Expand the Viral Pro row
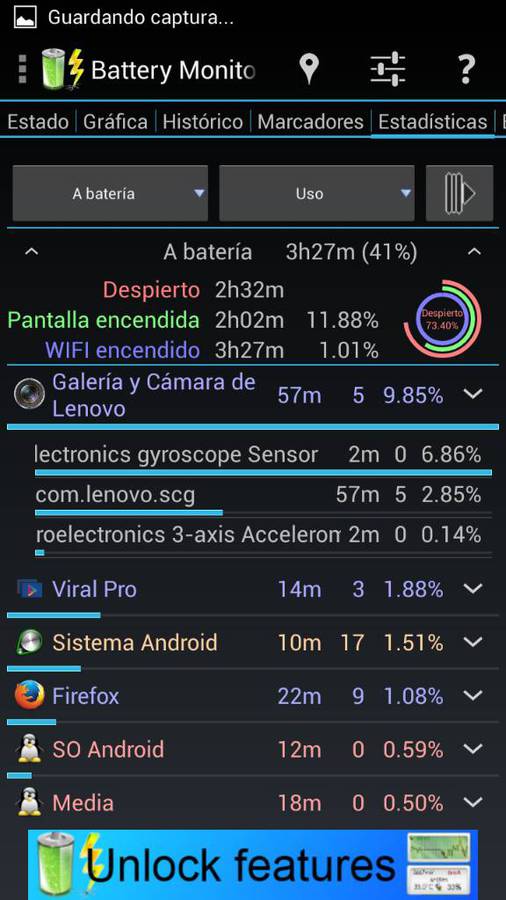 473,588
